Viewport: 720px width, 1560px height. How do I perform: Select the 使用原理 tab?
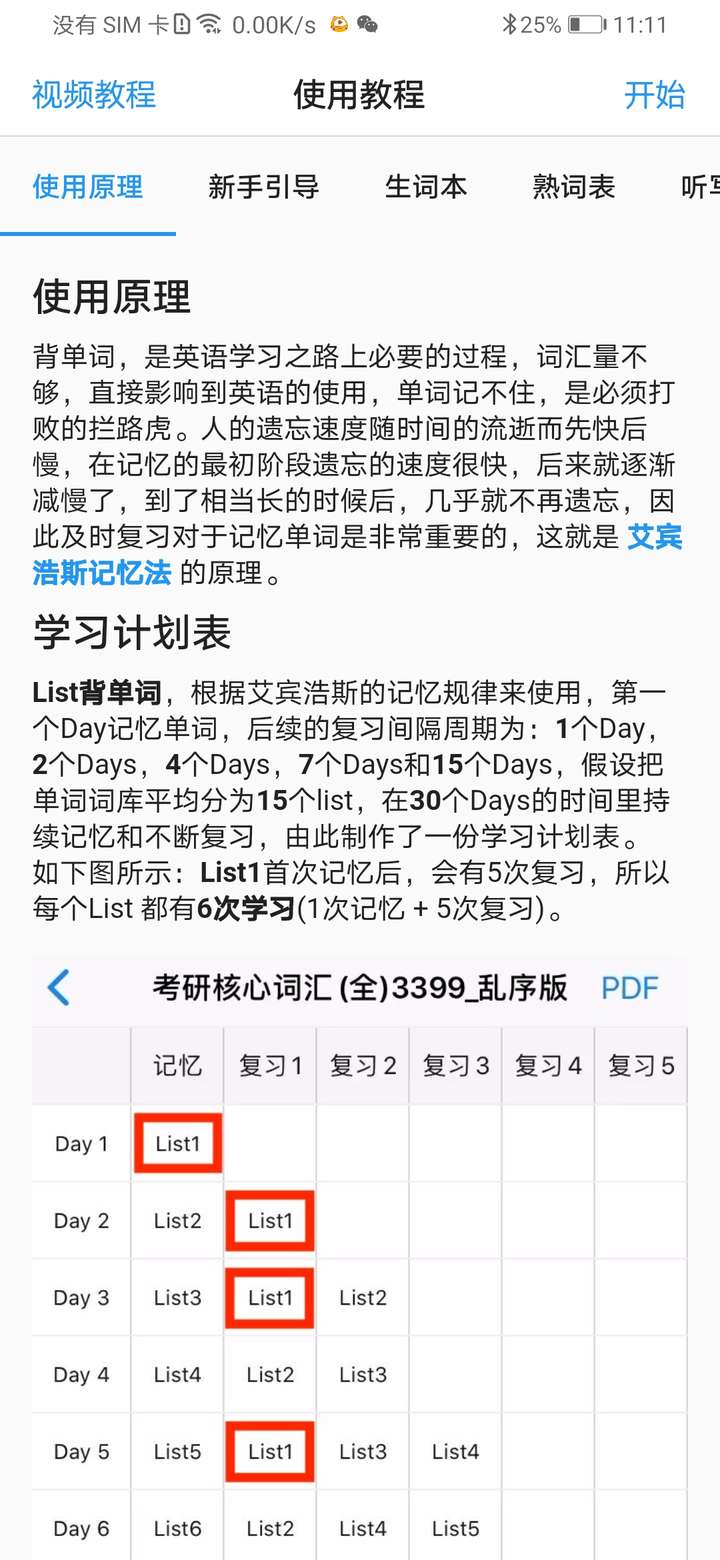[x=88, y=186]
